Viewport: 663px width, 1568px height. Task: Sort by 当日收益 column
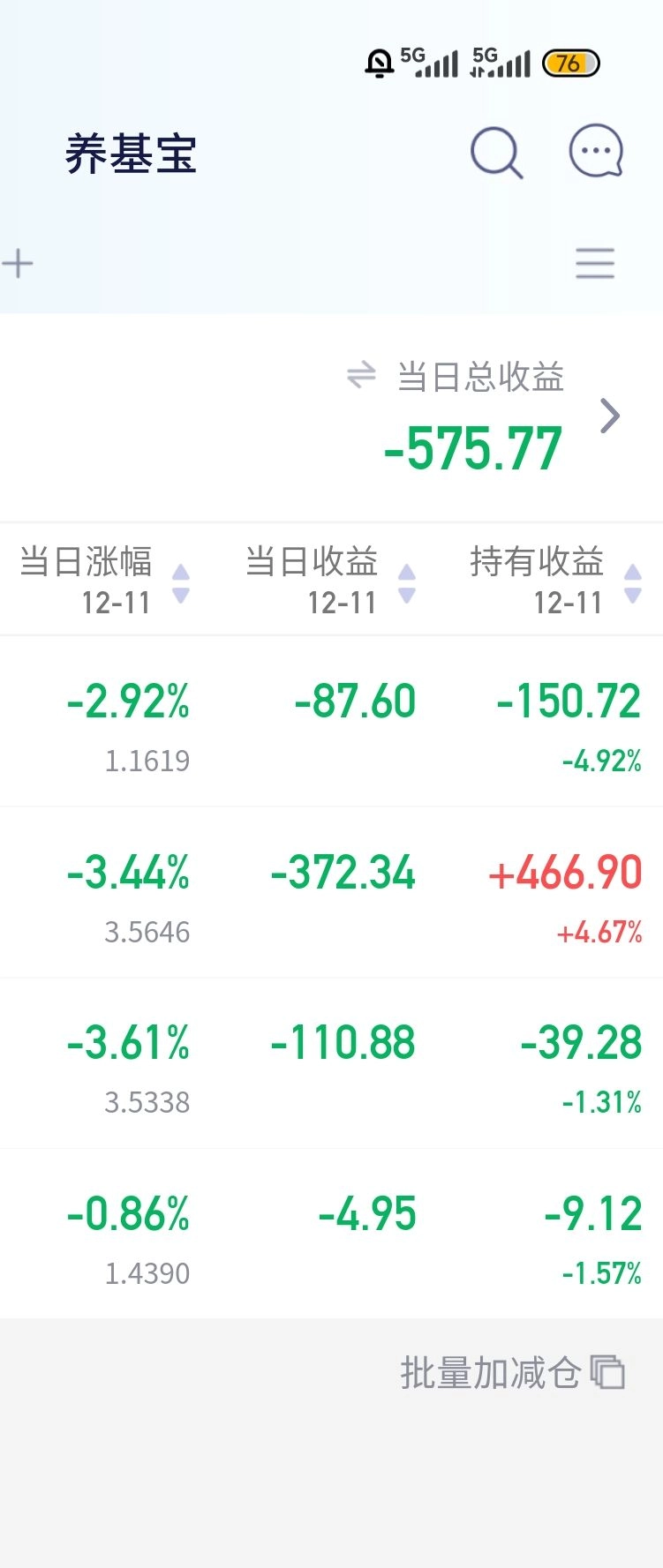click(x=330, y=580)
